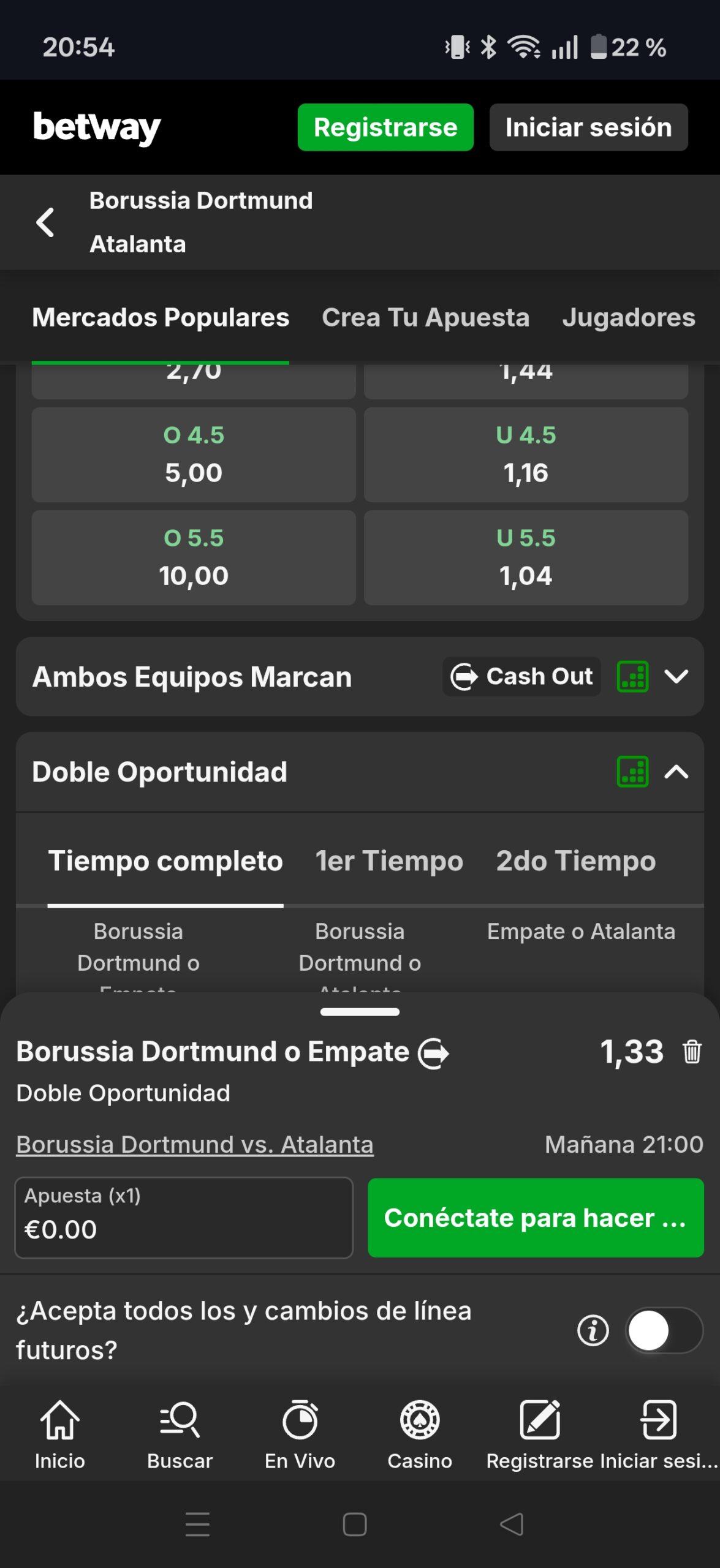Switch to Crea Tu Apuesta tab

[425, 317]
